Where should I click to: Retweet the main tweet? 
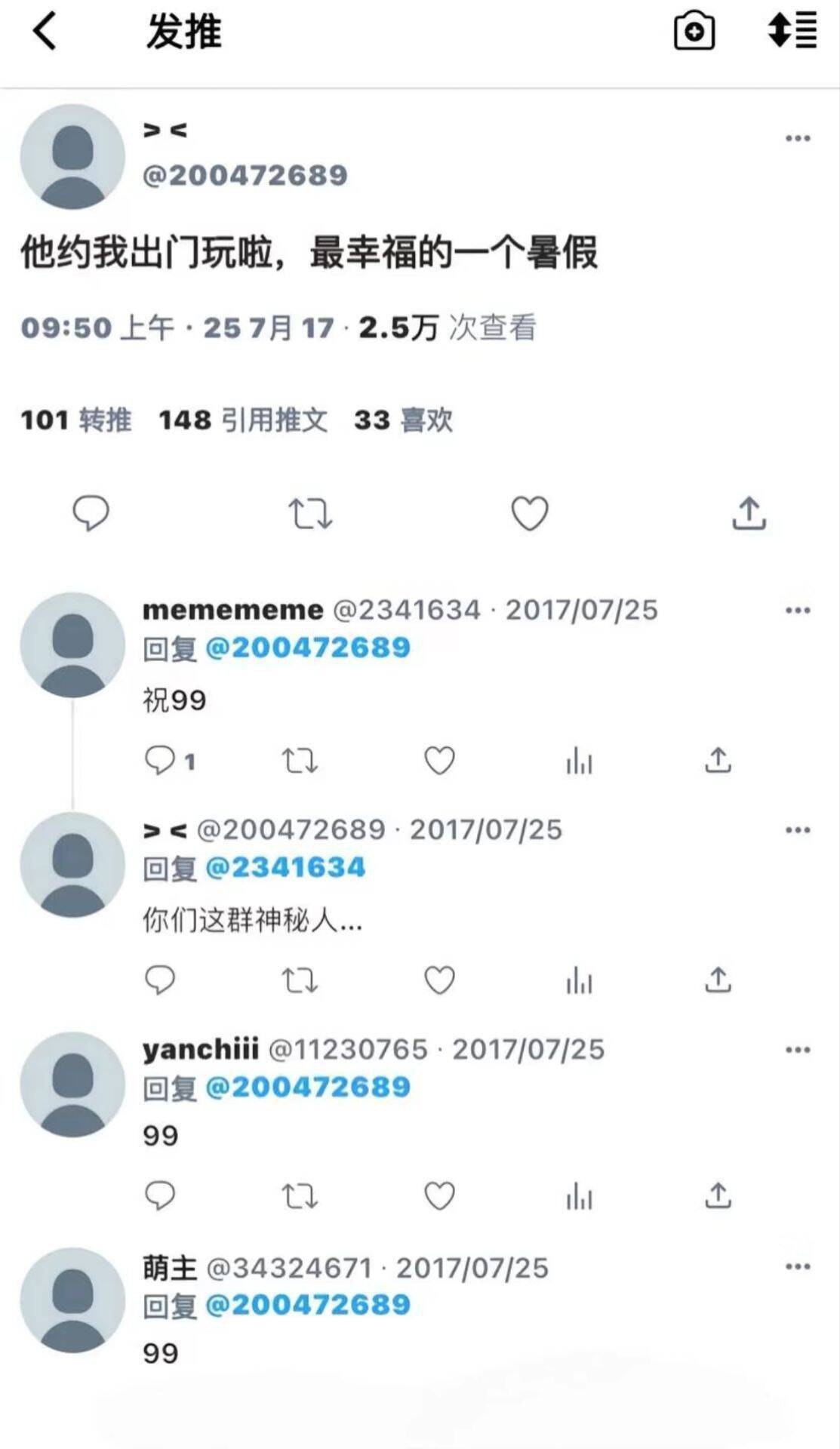(x=310, y=513)
